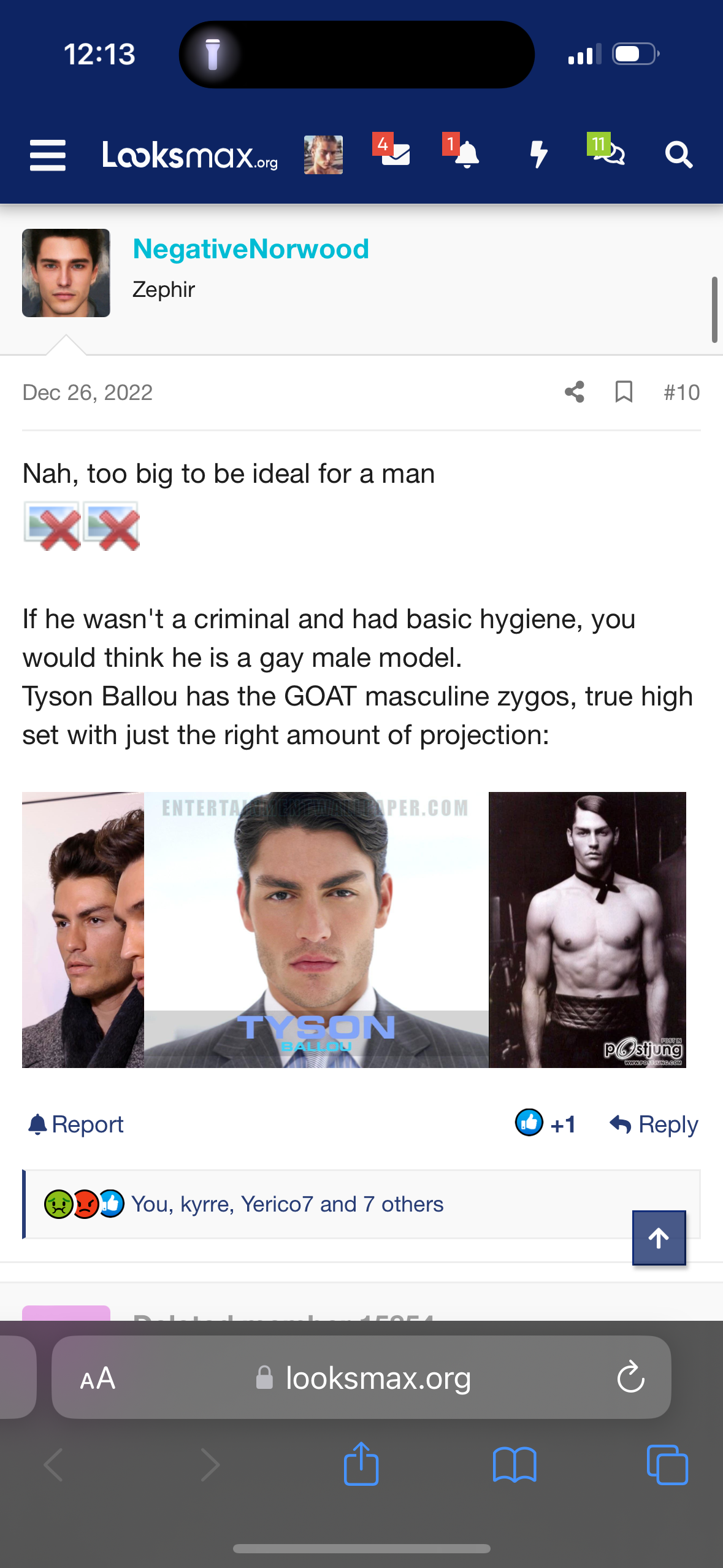Jump back to top of page
Viewport: 723px width, 1568px height.
pyautogui.click(x=659, y=1238)
